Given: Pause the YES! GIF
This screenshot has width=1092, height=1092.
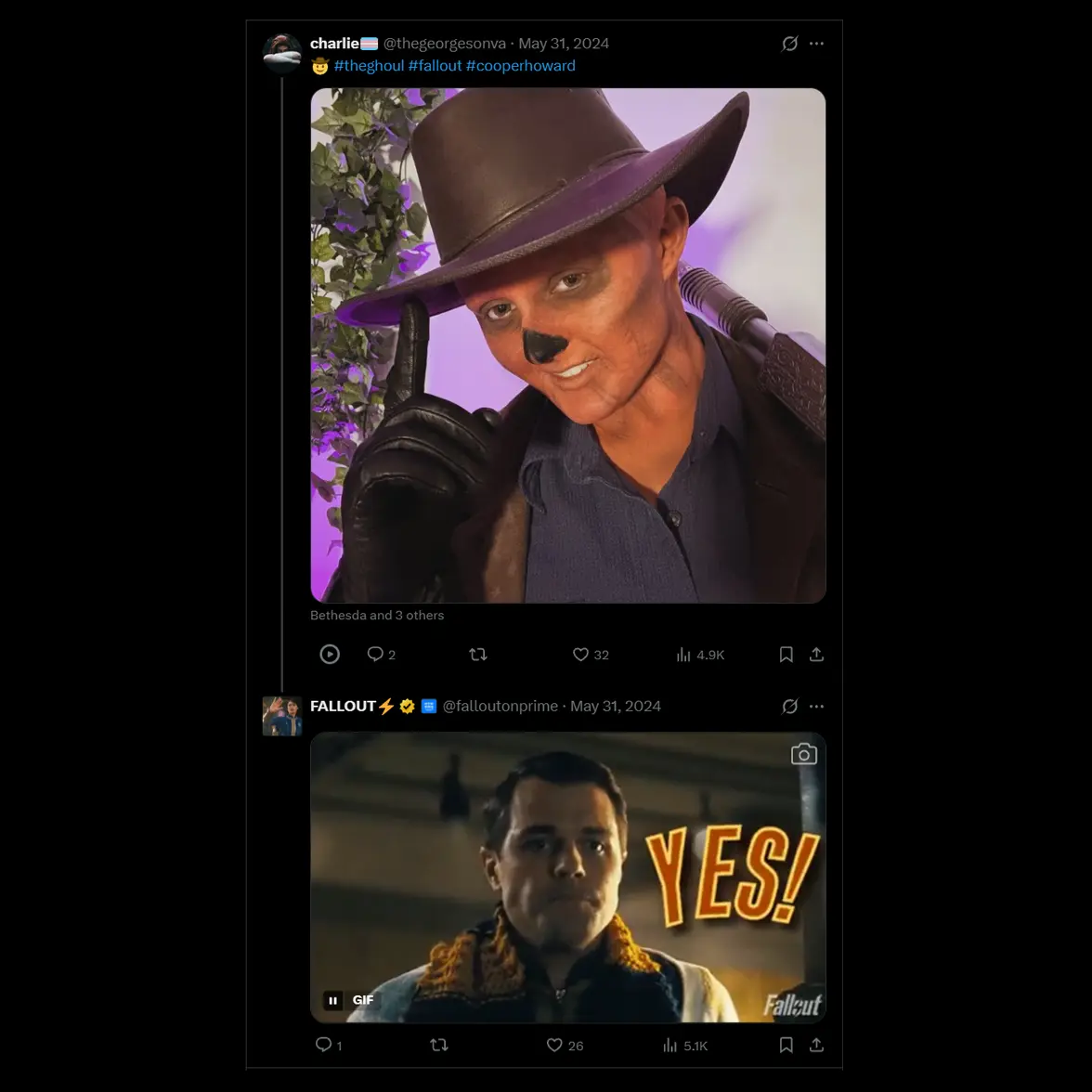Looking at the screenshot, I should tap(332, 1000).
